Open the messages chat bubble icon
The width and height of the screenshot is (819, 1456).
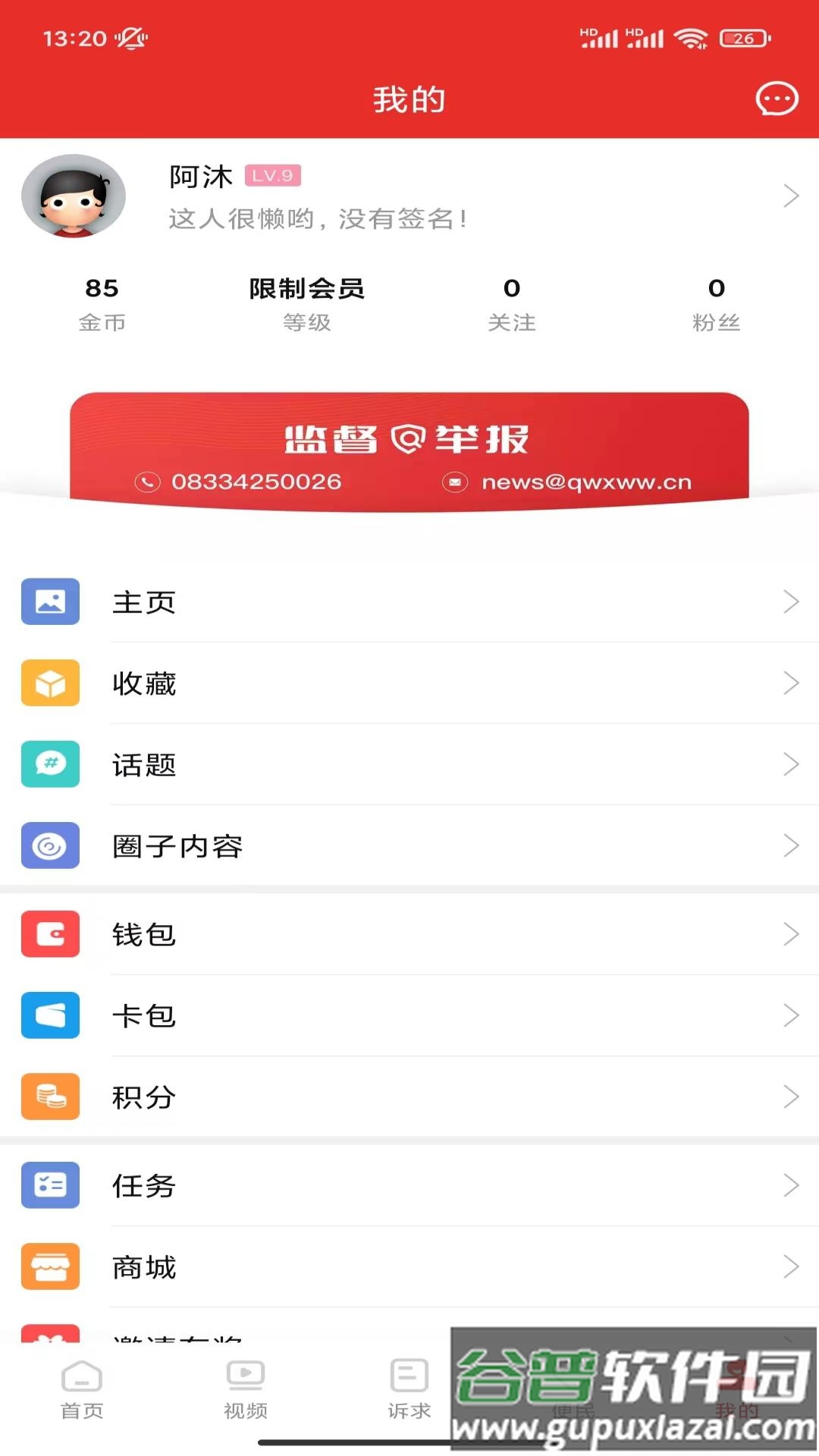[777, 99]
